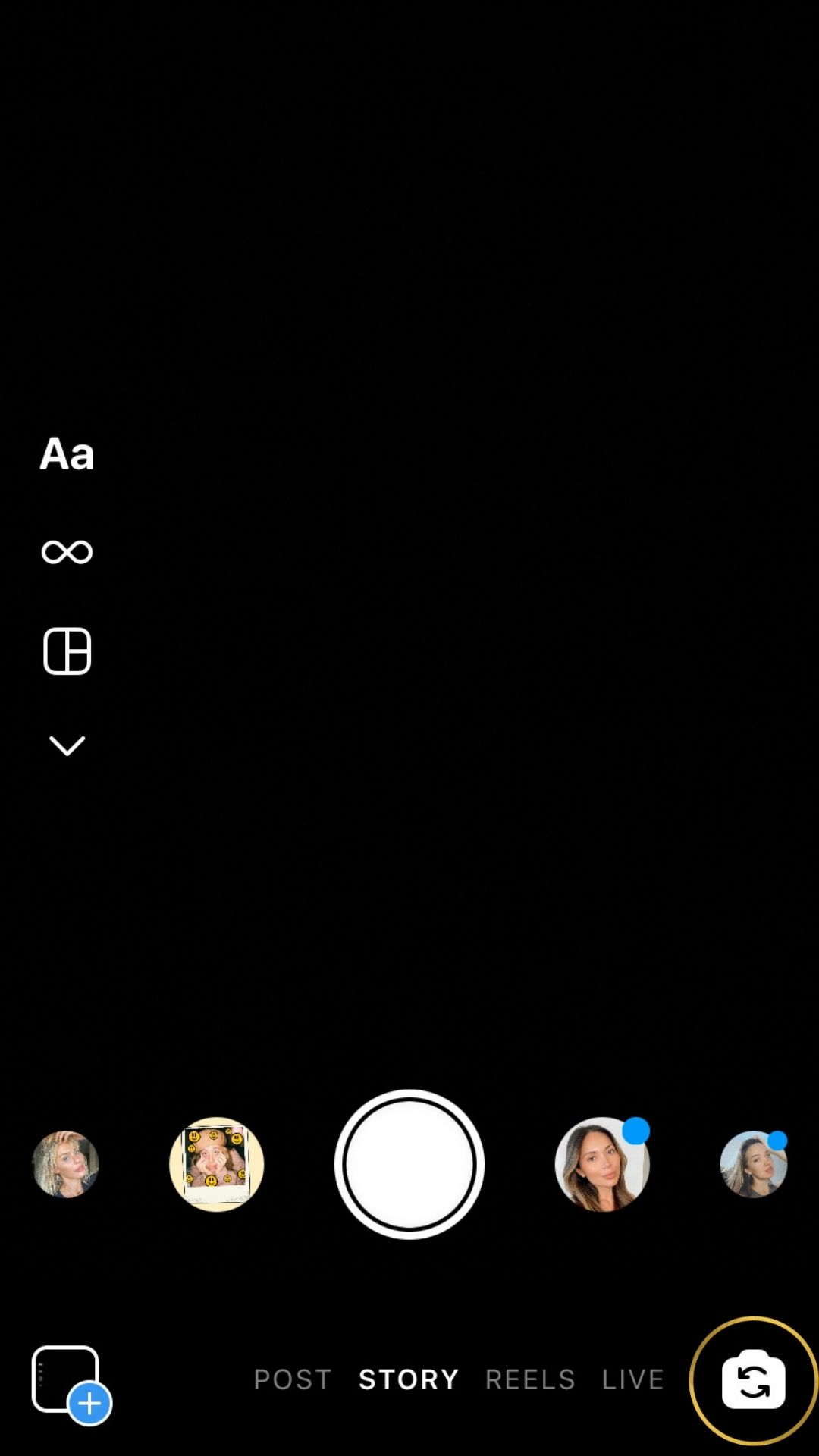Select the Boomerang infinity icon
The height and width of the screenshot is (1456, 819).
click(67, 552)
